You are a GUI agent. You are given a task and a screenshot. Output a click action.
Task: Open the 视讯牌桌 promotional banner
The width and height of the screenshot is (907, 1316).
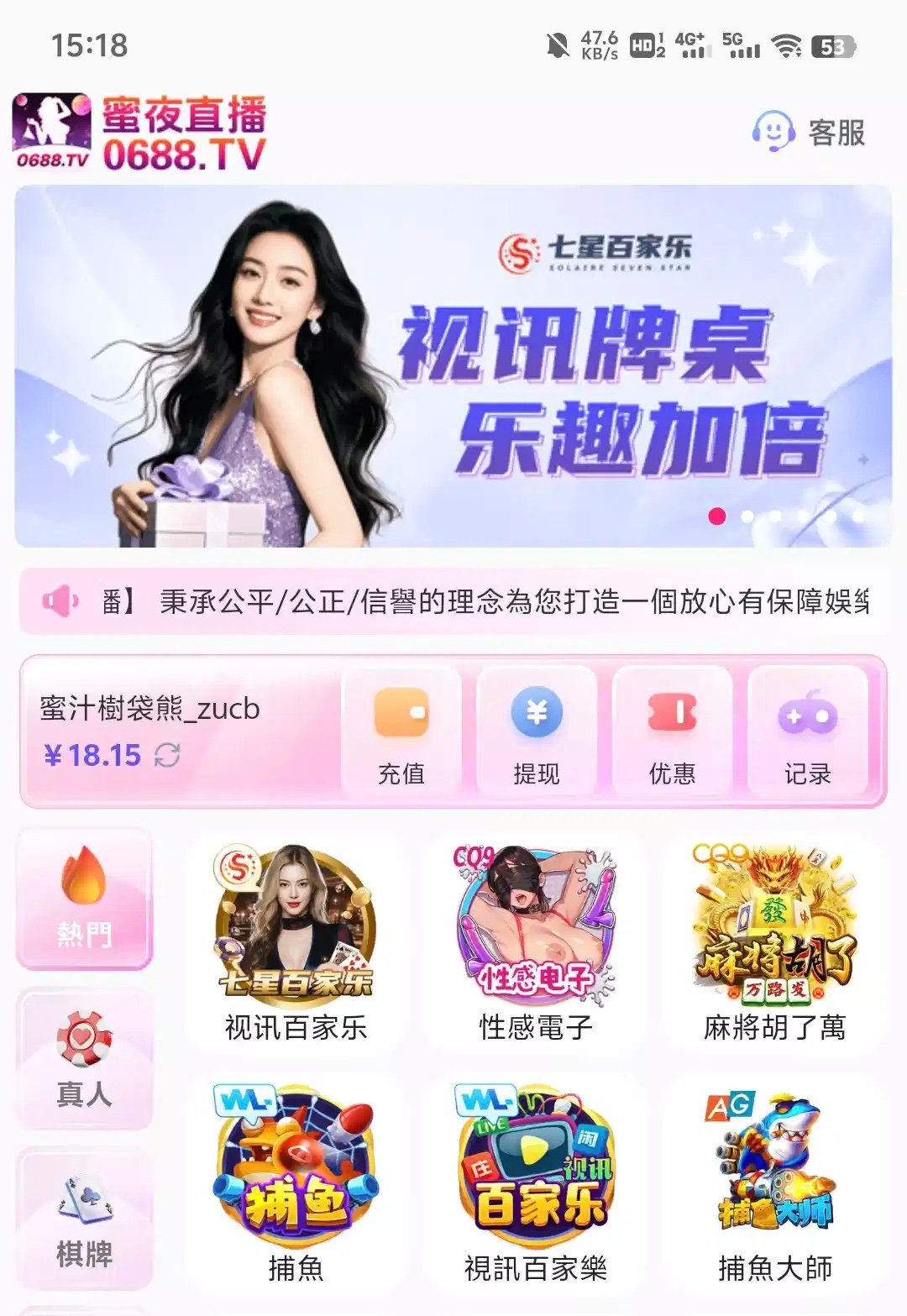453,366
